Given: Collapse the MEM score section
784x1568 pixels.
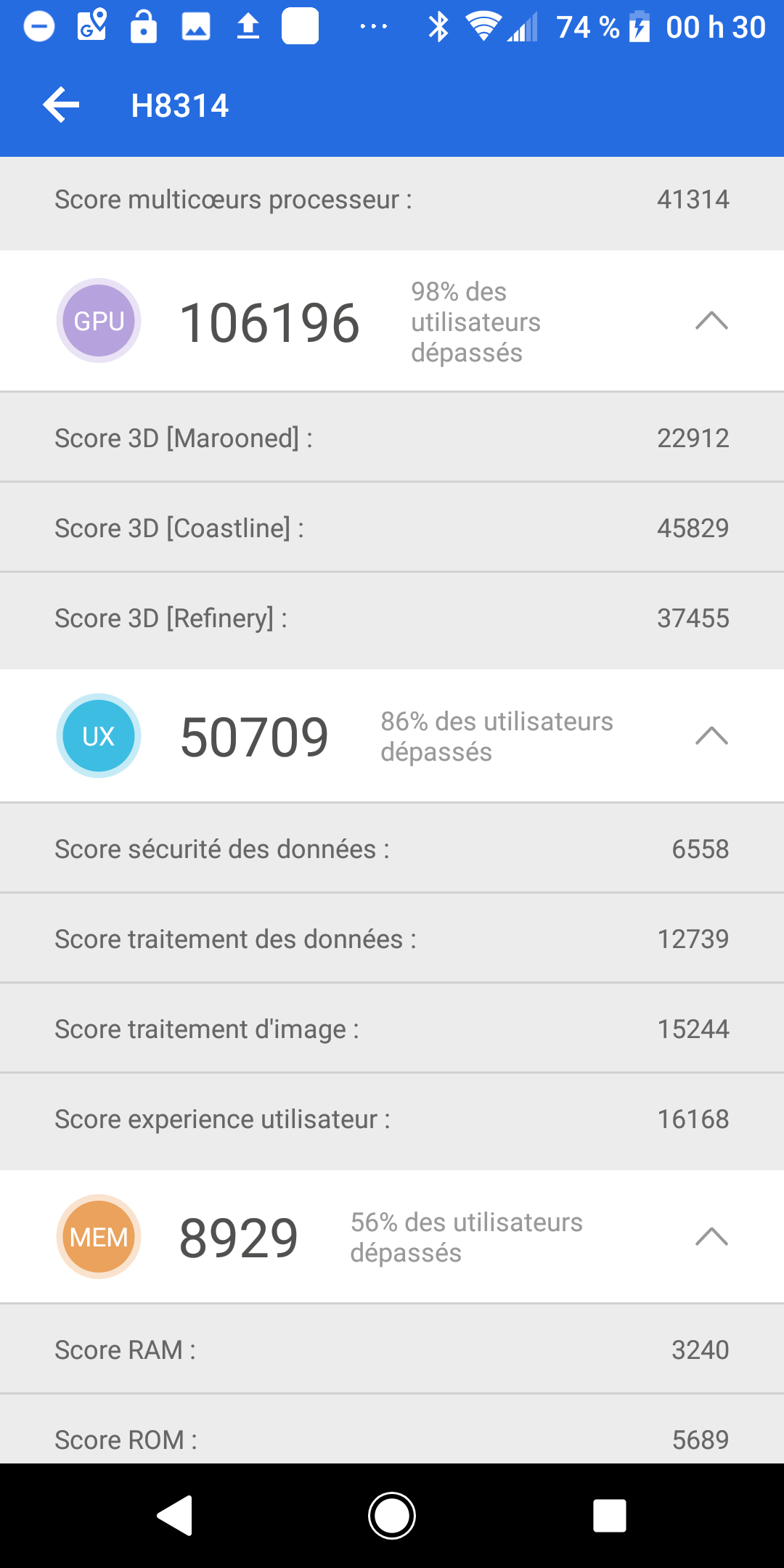Looking at the screenshot, I should [x=711, y=1236].
